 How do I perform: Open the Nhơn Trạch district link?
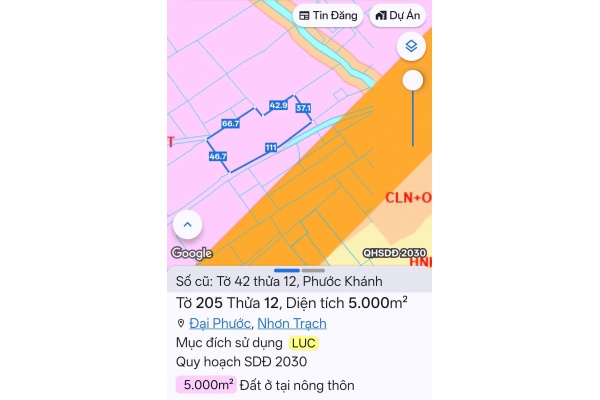[x=292, y=323]
